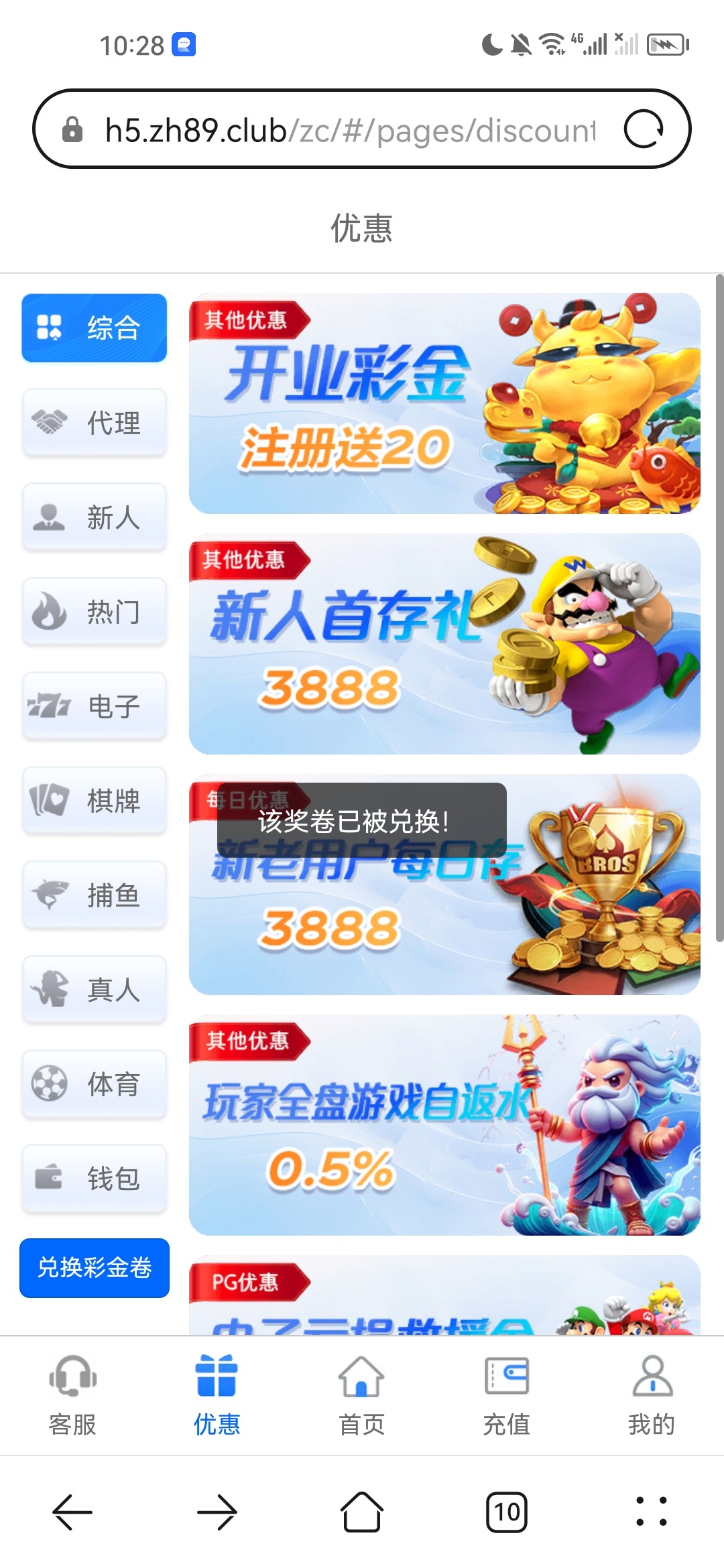This screenshot has width=724, height=1568.
Task: Open the 开业彩金 注册送20 promotion
Action: coord(444,403)
